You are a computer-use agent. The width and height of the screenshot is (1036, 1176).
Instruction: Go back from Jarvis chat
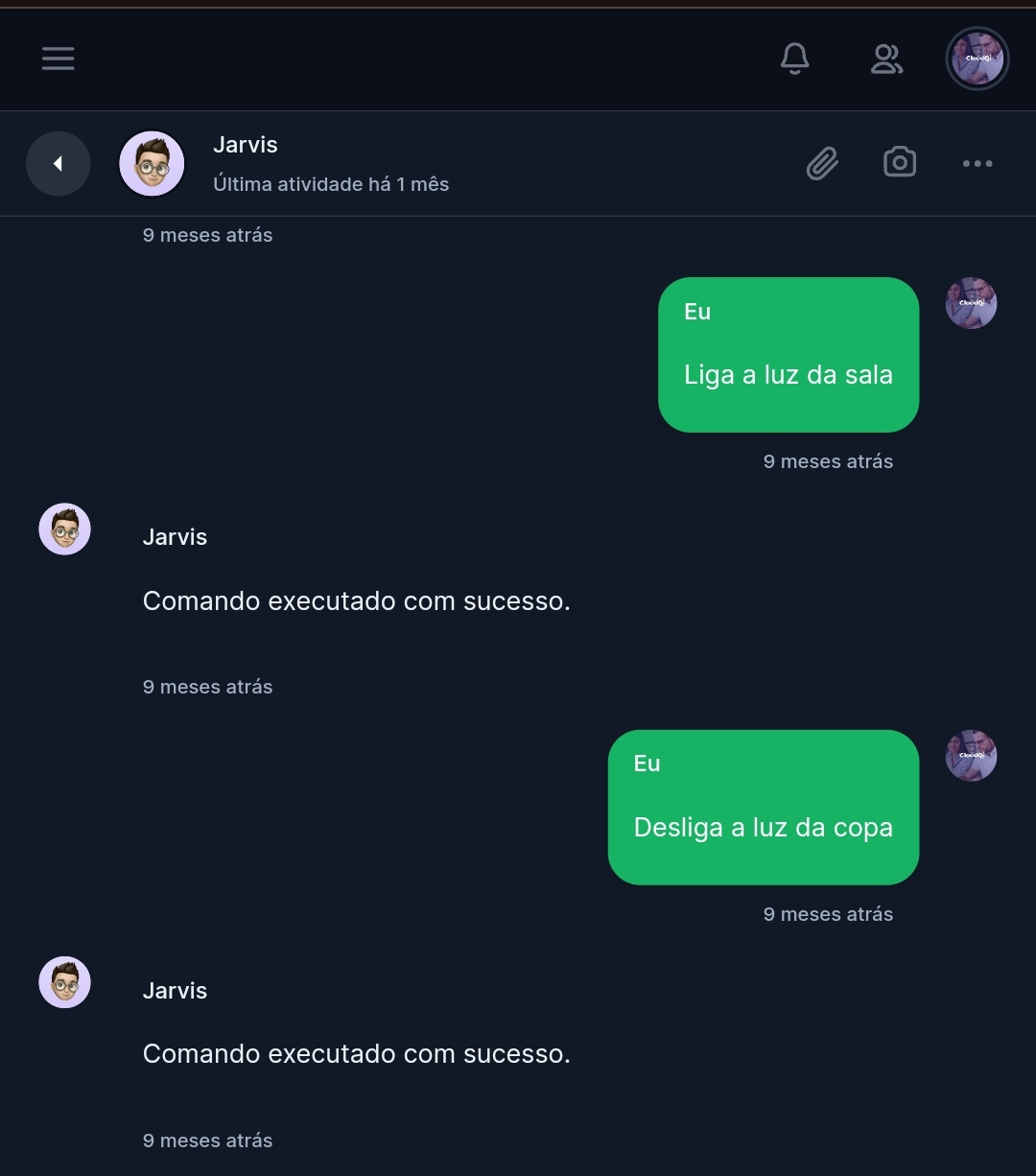58,163
